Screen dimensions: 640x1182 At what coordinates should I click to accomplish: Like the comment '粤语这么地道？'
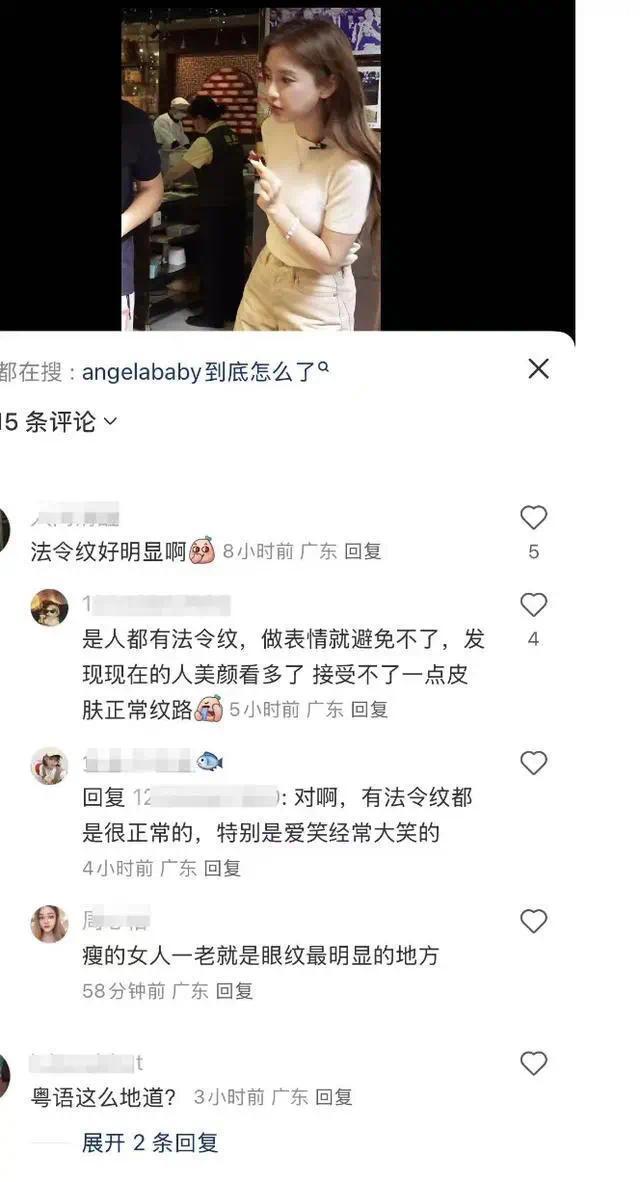point(533,1064)
